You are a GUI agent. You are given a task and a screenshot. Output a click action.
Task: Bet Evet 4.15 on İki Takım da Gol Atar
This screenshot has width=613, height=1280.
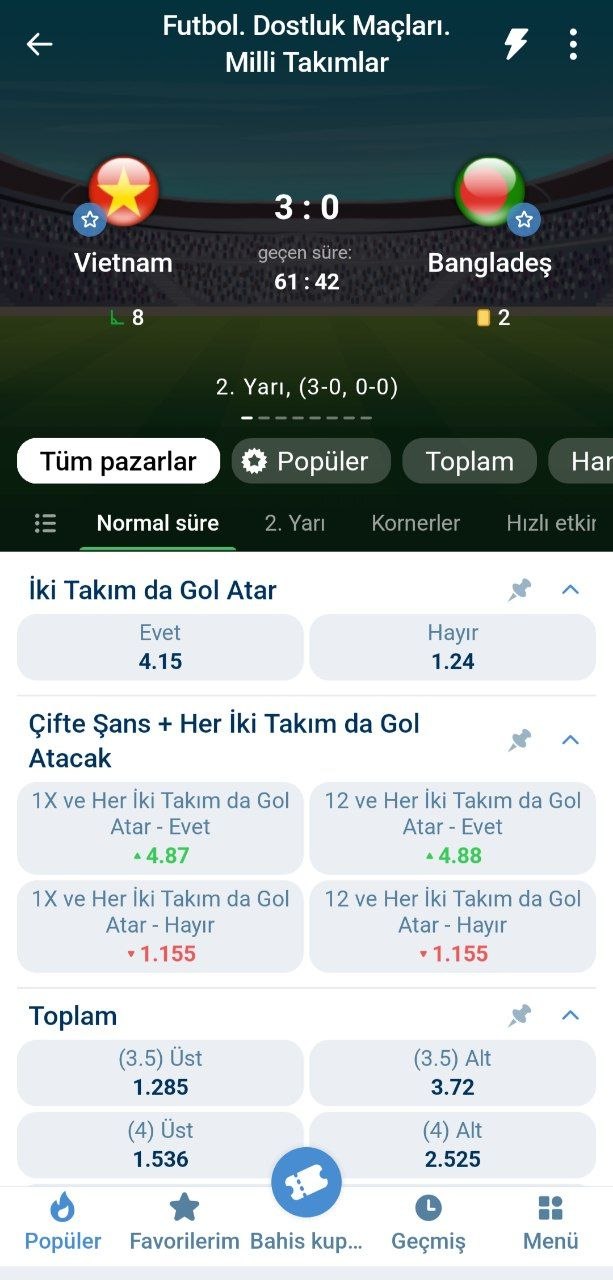tap(160, 647)
